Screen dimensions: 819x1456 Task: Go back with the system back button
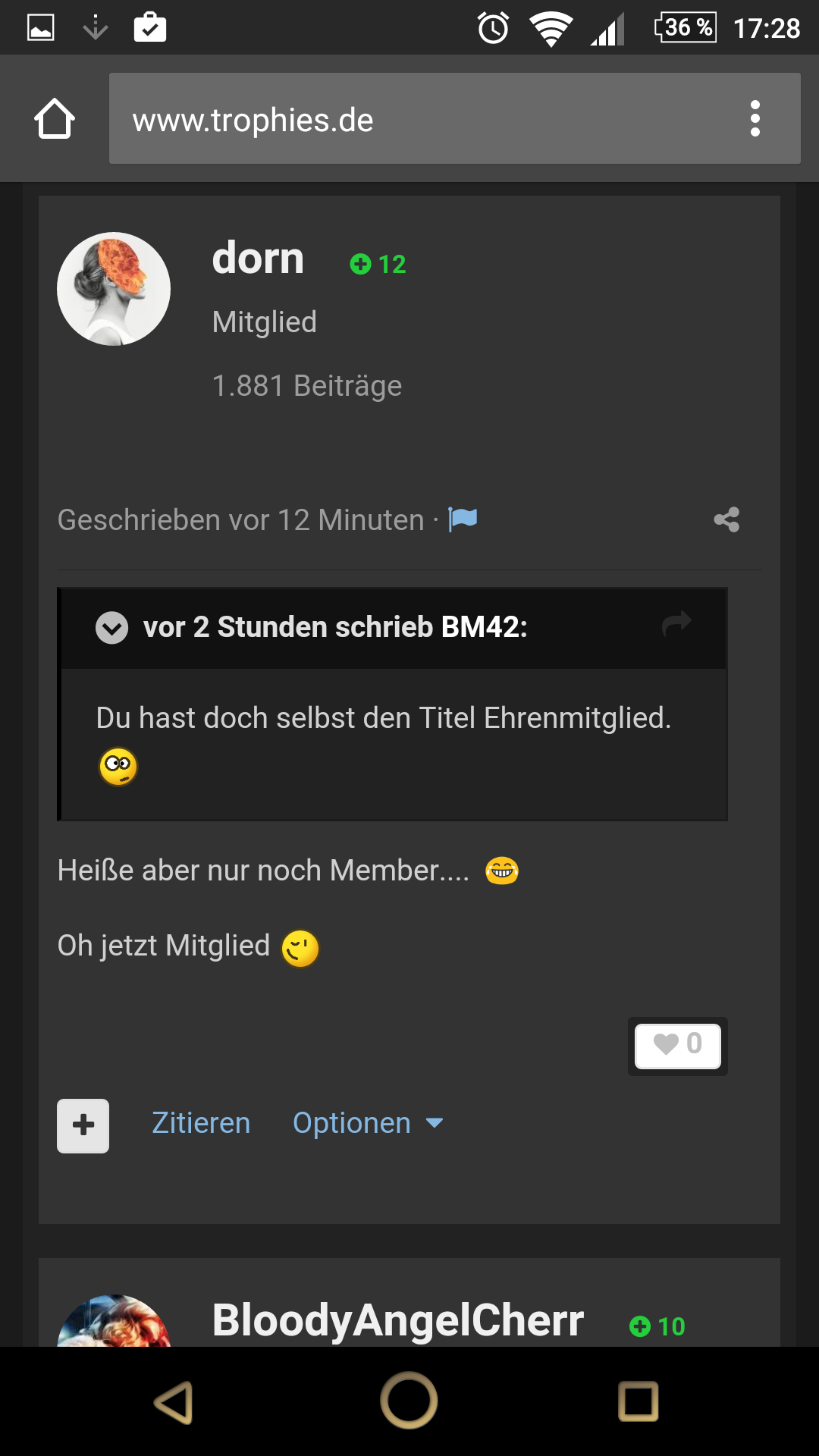click(x=174, y=1402)
